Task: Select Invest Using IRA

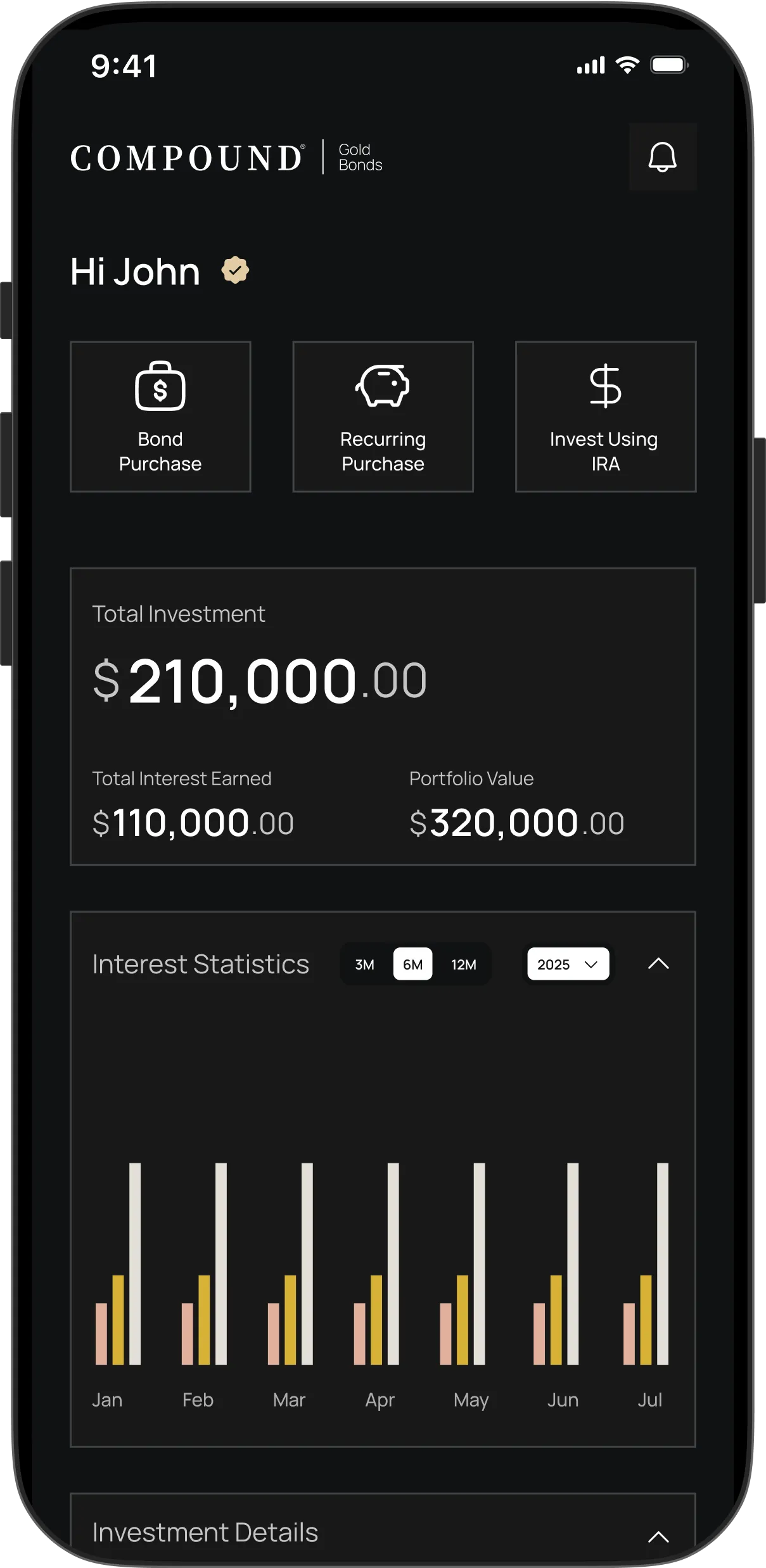Action: click(x=606, y=417)
